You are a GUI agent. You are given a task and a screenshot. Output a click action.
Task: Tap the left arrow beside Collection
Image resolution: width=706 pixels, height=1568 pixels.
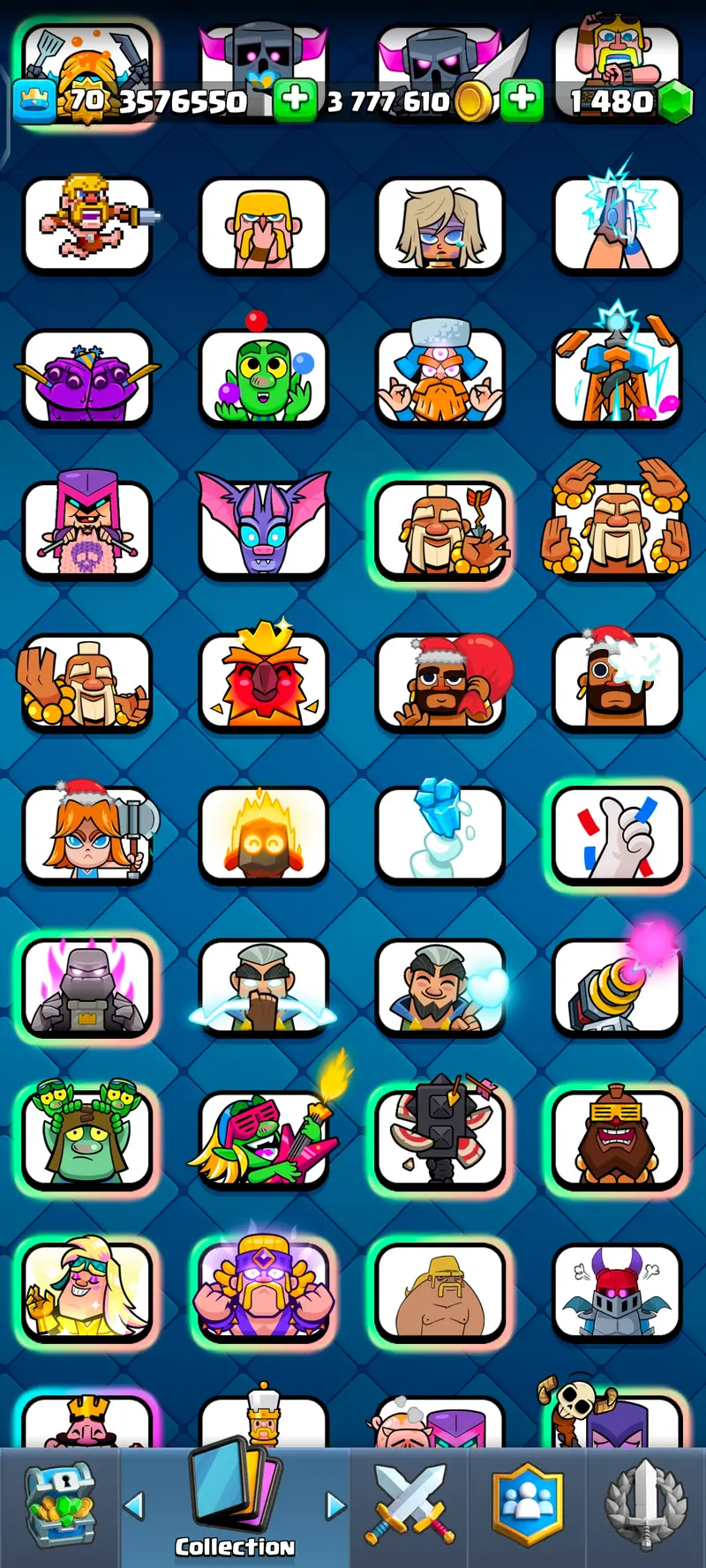134,1505
